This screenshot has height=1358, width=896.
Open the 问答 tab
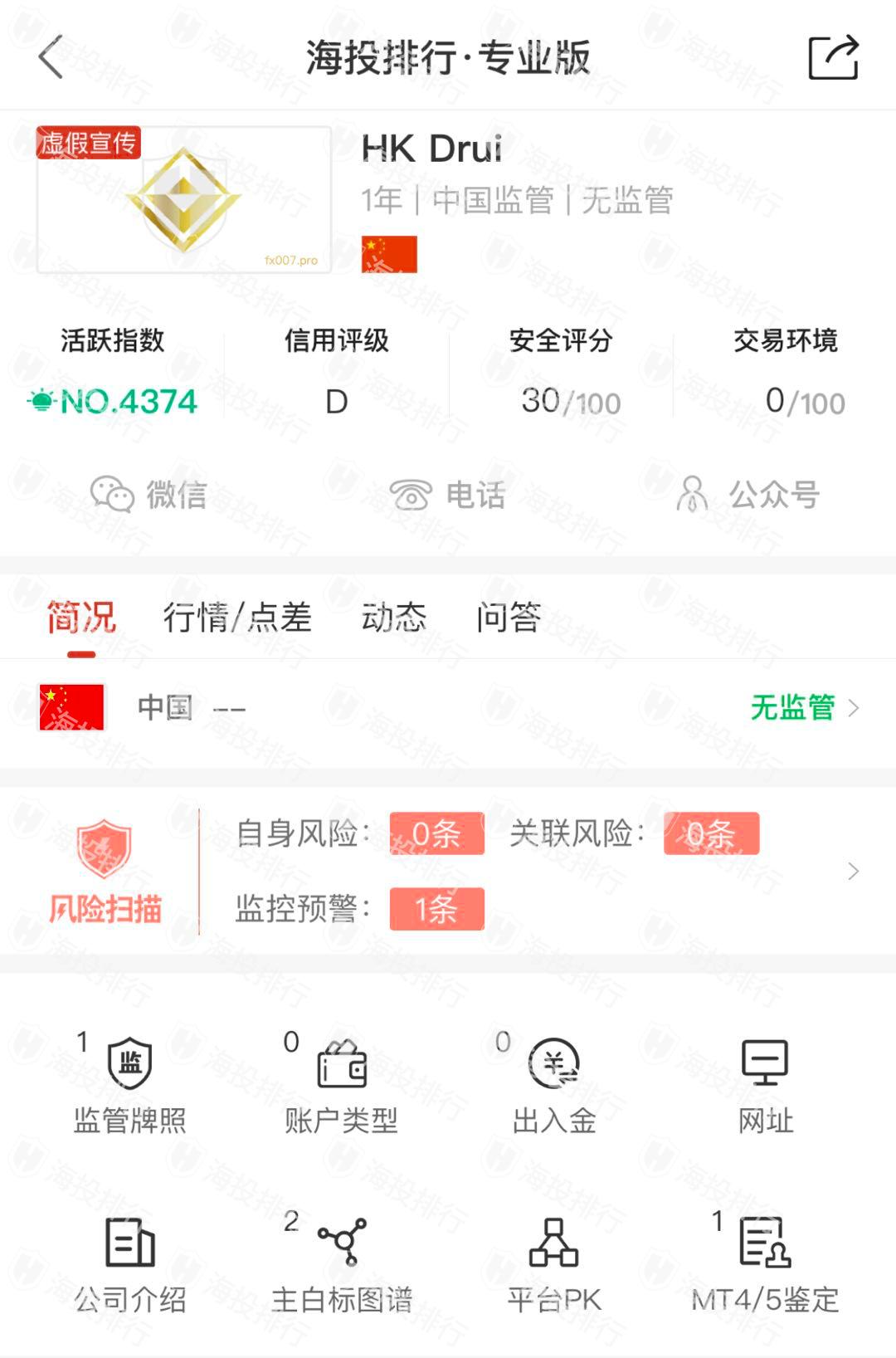[509, 618]
